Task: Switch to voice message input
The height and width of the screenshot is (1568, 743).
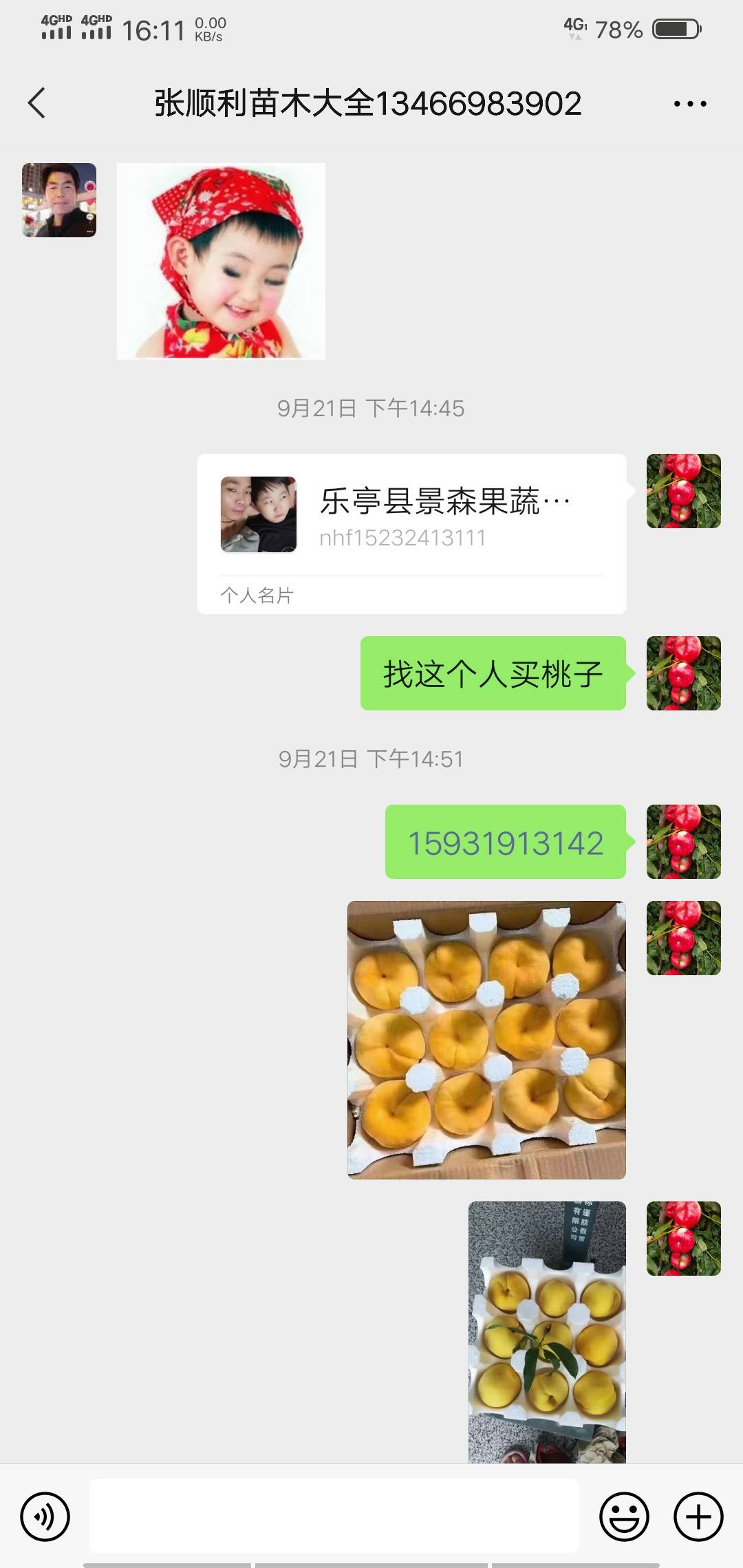Action: [45, 1516]
